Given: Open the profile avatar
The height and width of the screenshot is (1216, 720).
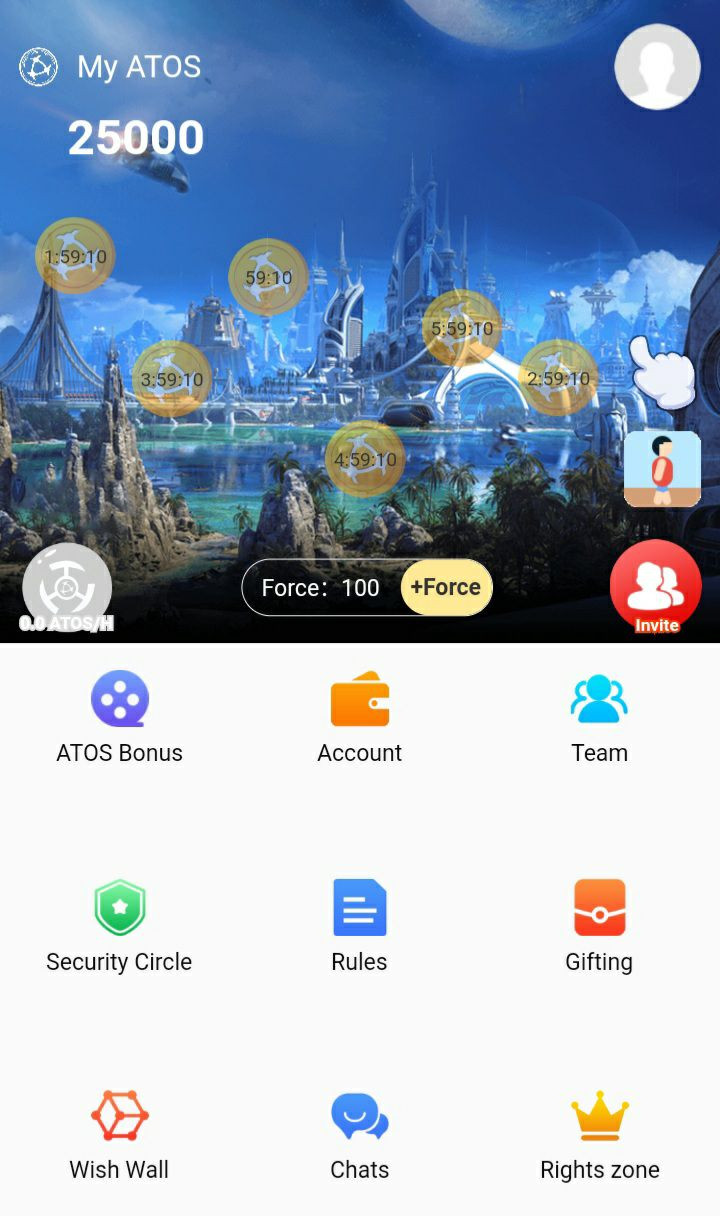Looking at the screenshot, I should click(657, 67).
